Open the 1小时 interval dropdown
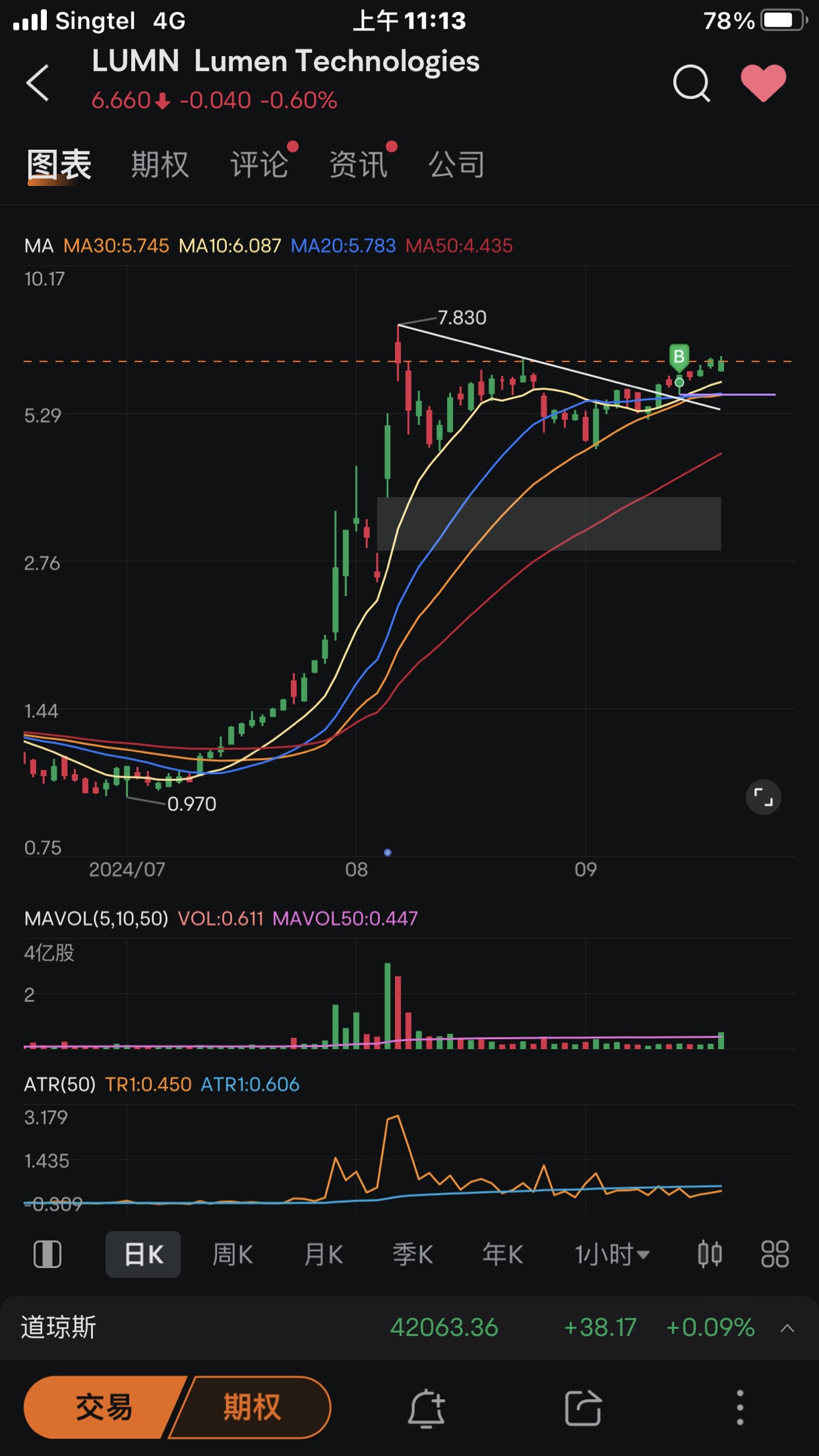The image size is (819, 1456). coord(612,1254)
